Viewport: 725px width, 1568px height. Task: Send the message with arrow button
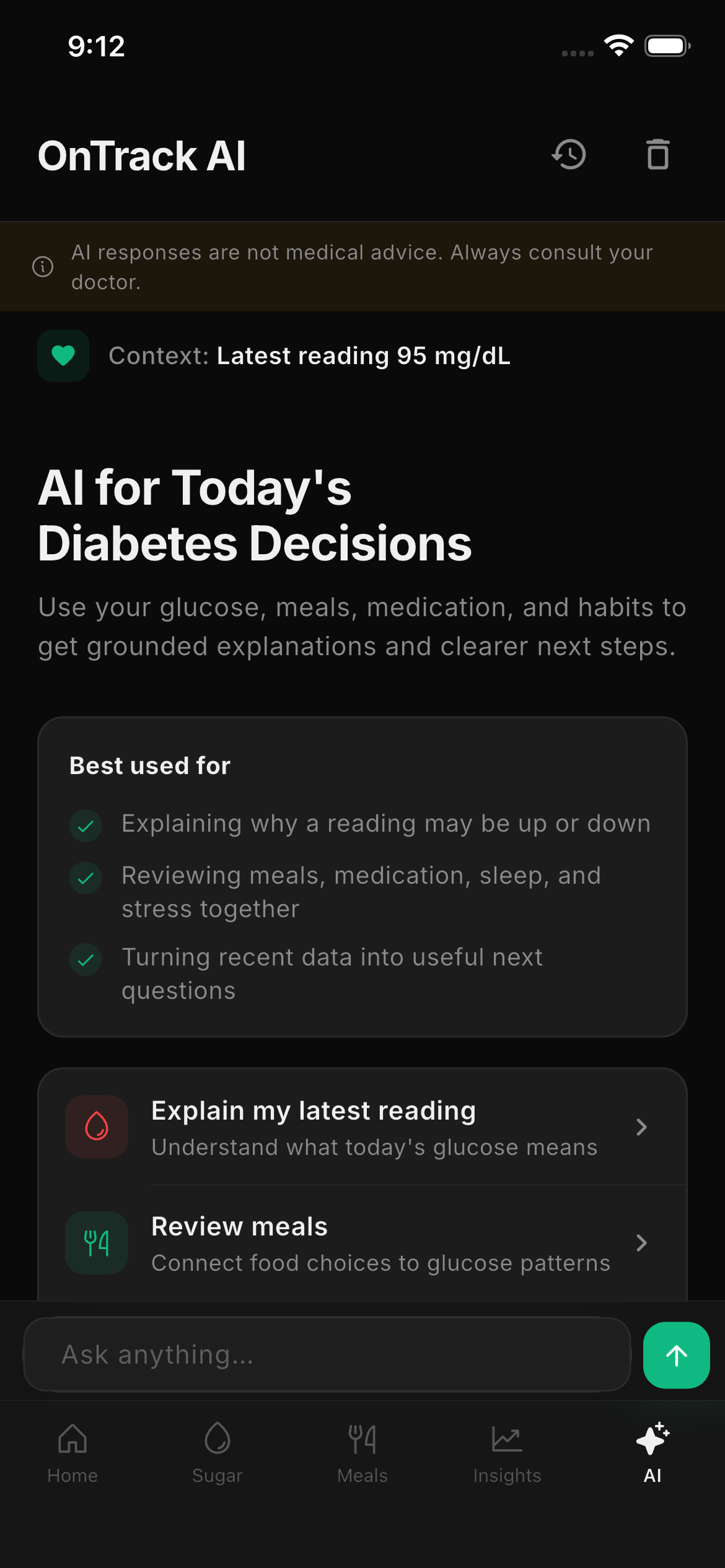[676, 1356]
